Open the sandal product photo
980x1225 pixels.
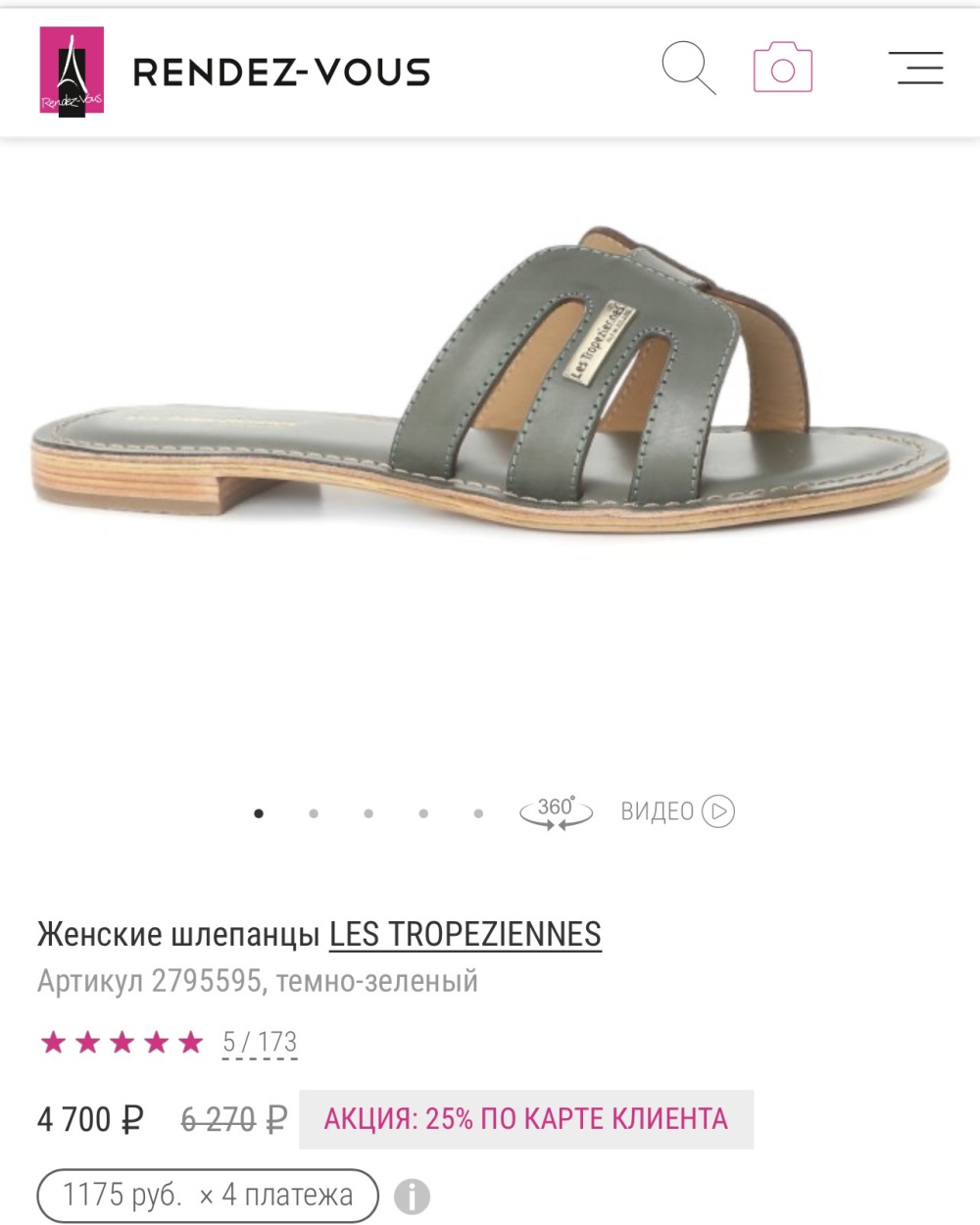click(x=490, y=392)
